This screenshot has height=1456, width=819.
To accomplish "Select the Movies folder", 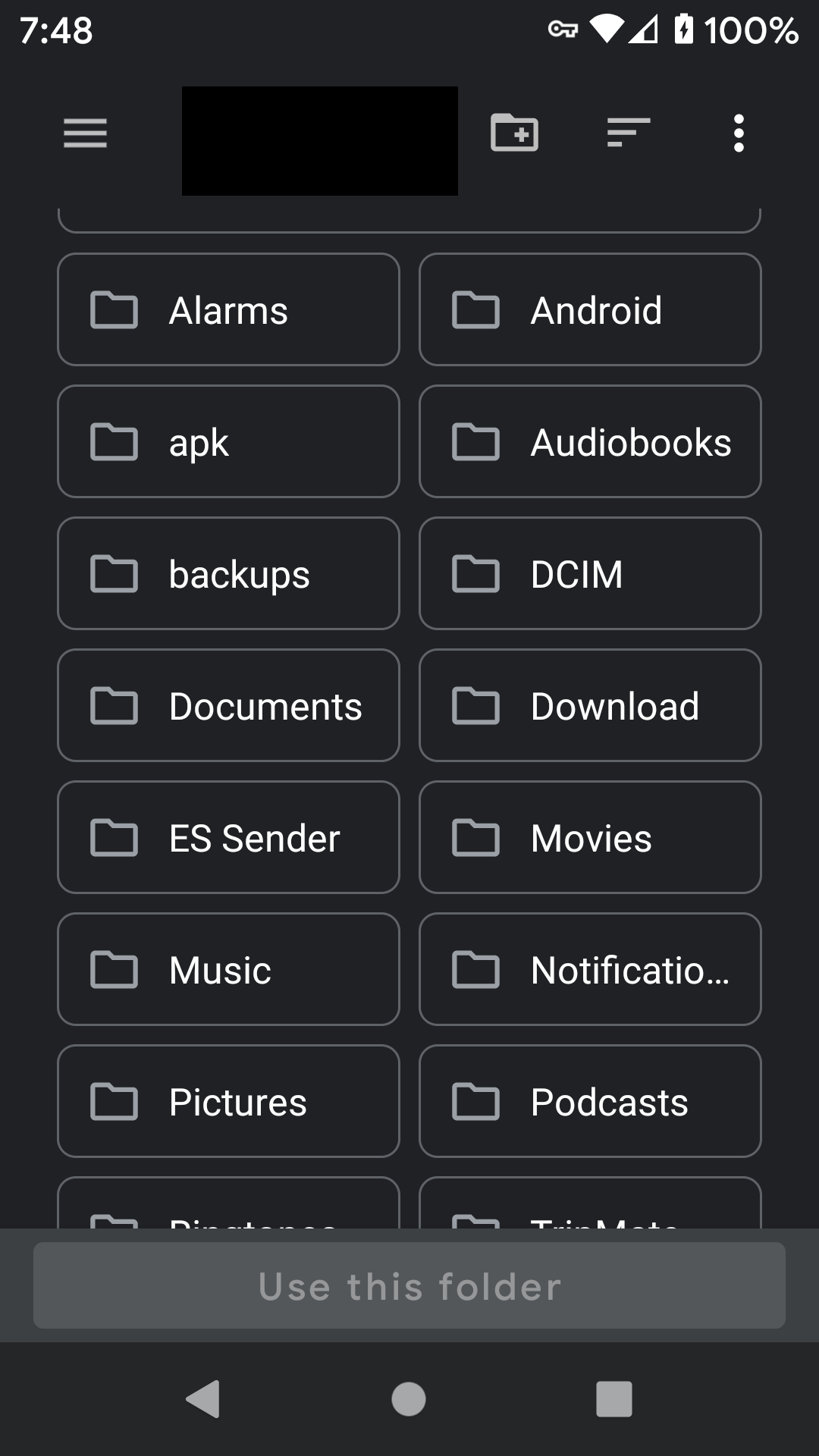I will coord(590,837).
